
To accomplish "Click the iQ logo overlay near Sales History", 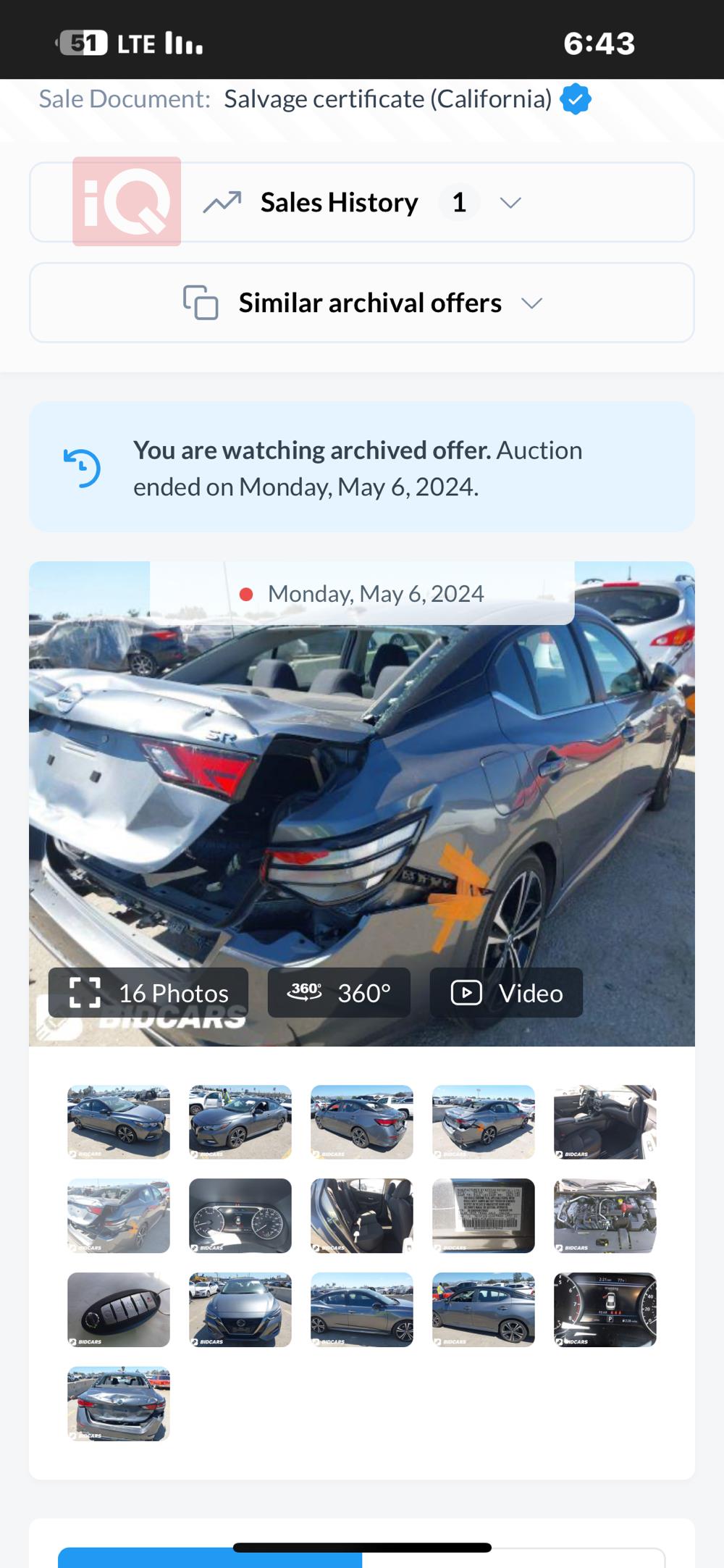I will (x=127, y=201).
